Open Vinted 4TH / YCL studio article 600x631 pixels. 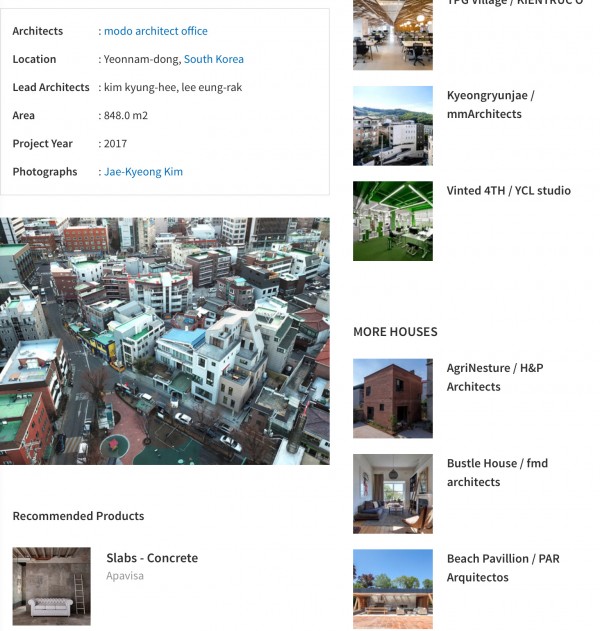[x=508, y=190]
